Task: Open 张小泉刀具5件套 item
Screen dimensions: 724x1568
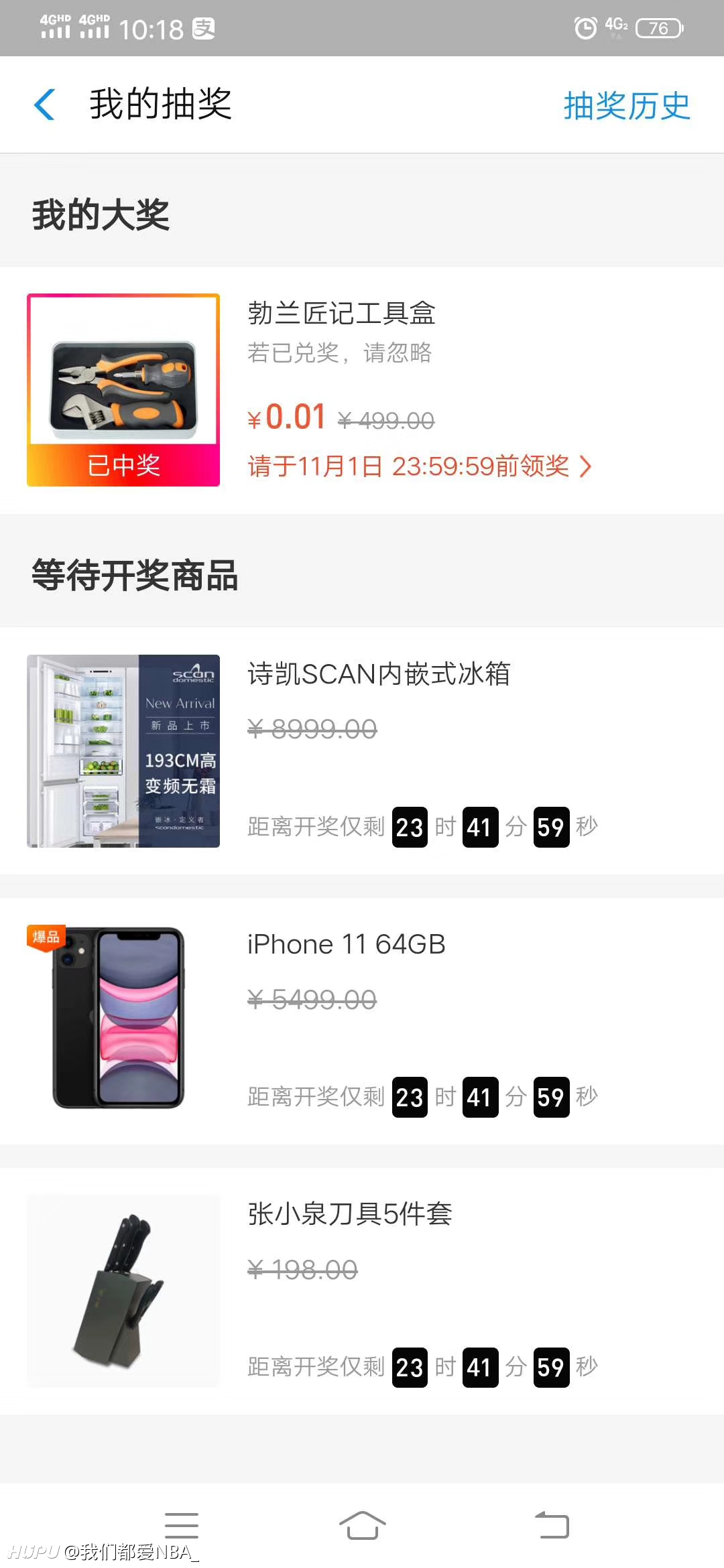Action: (362, 1291)
